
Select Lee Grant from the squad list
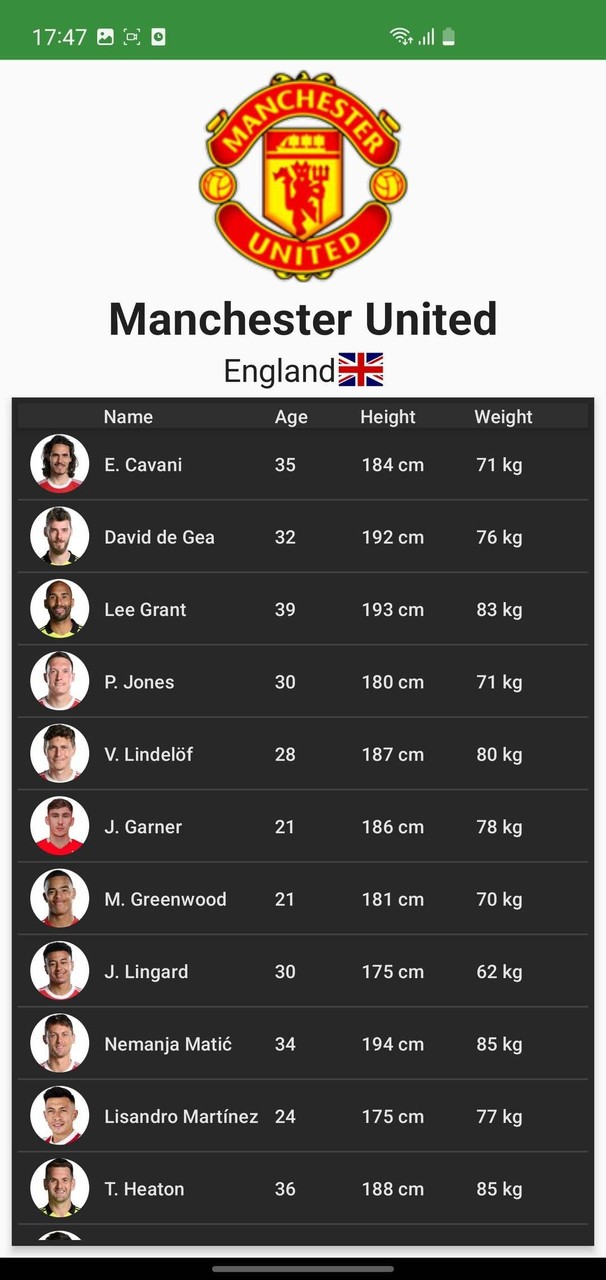(302, 610)
